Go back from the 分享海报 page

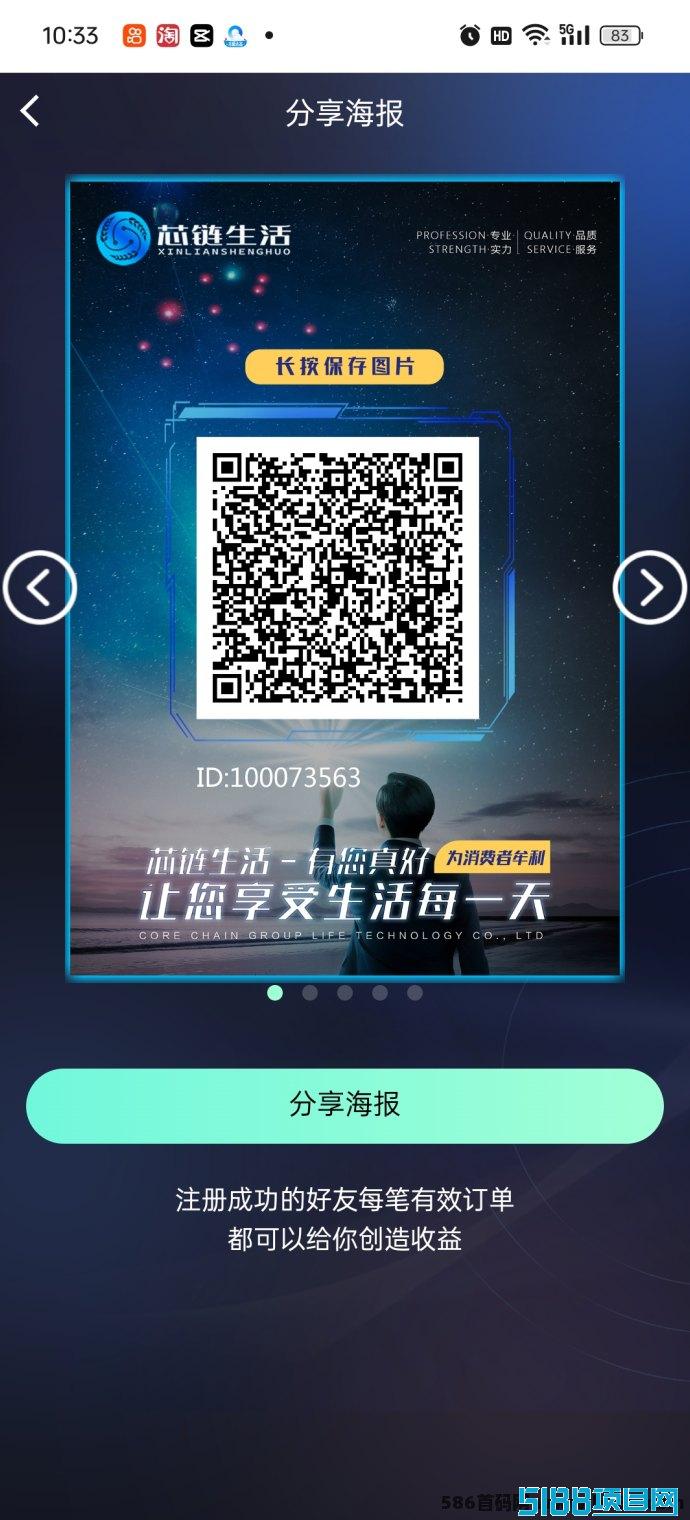(x=30, y=111)
